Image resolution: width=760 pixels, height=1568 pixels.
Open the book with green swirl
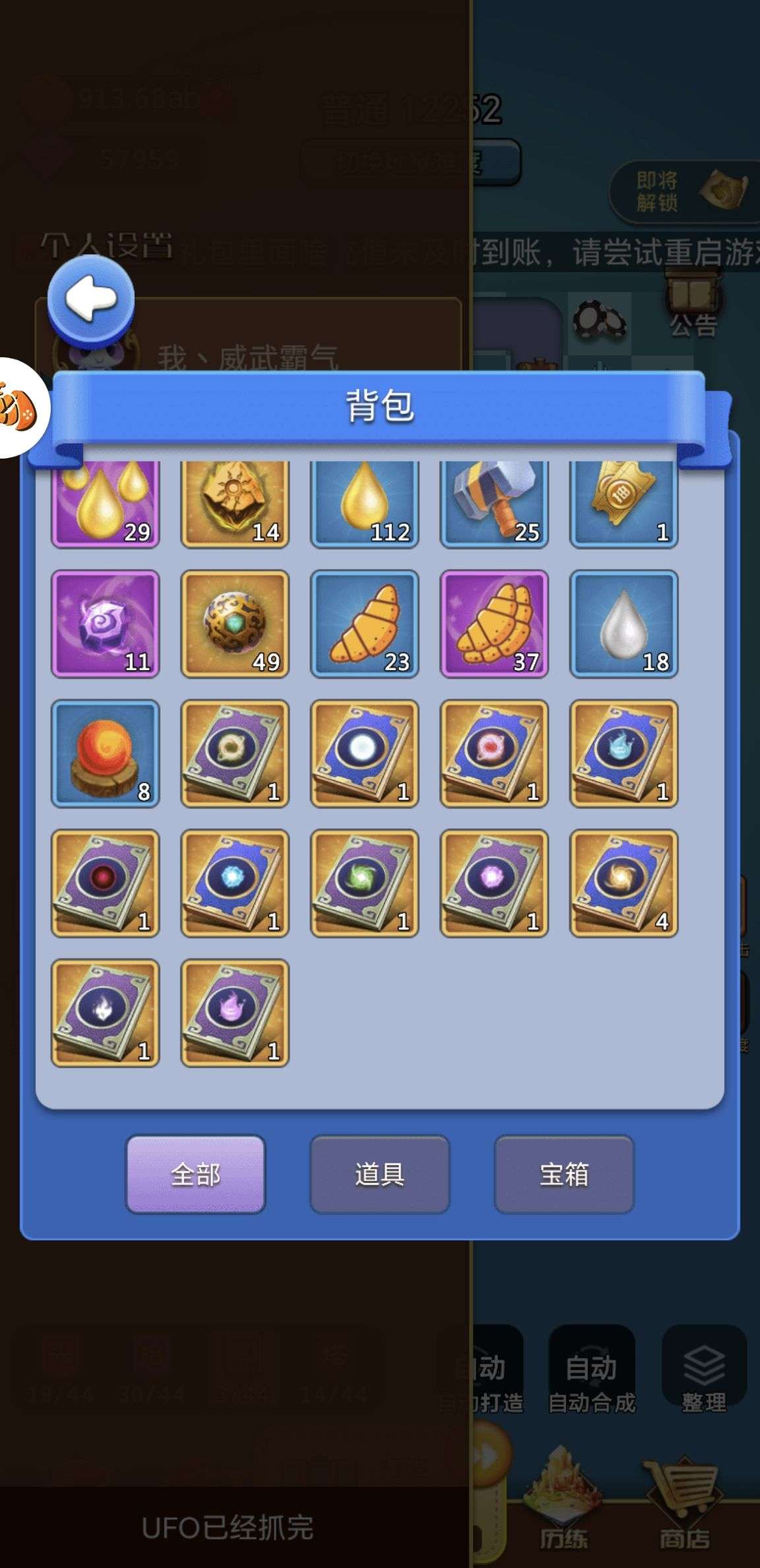(x=364, y=883)
